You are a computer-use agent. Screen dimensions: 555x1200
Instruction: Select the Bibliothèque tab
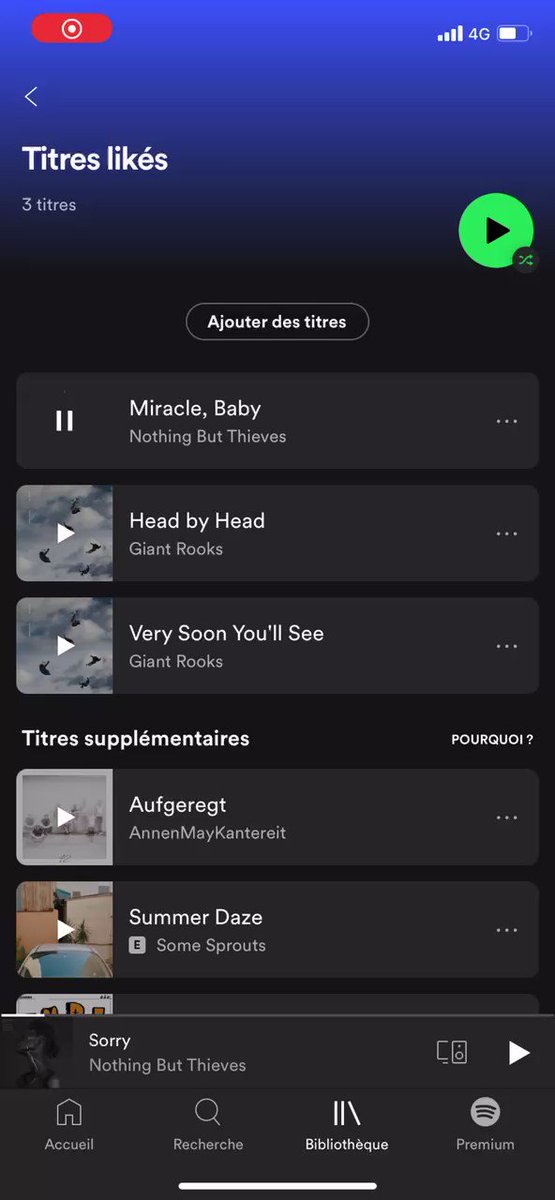(347, 1125)
